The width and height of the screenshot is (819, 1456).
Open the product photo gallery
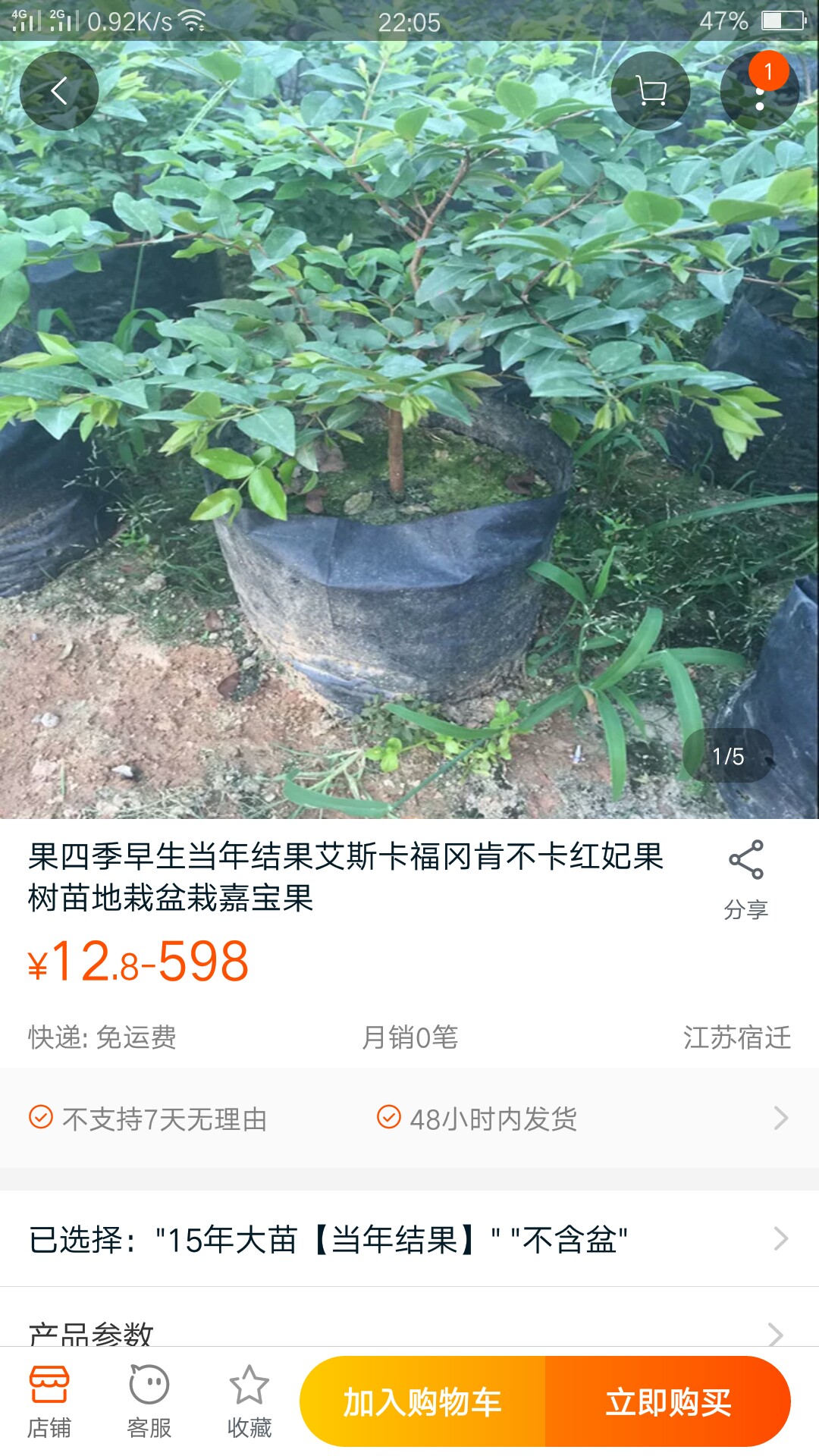tap(409, 430)
